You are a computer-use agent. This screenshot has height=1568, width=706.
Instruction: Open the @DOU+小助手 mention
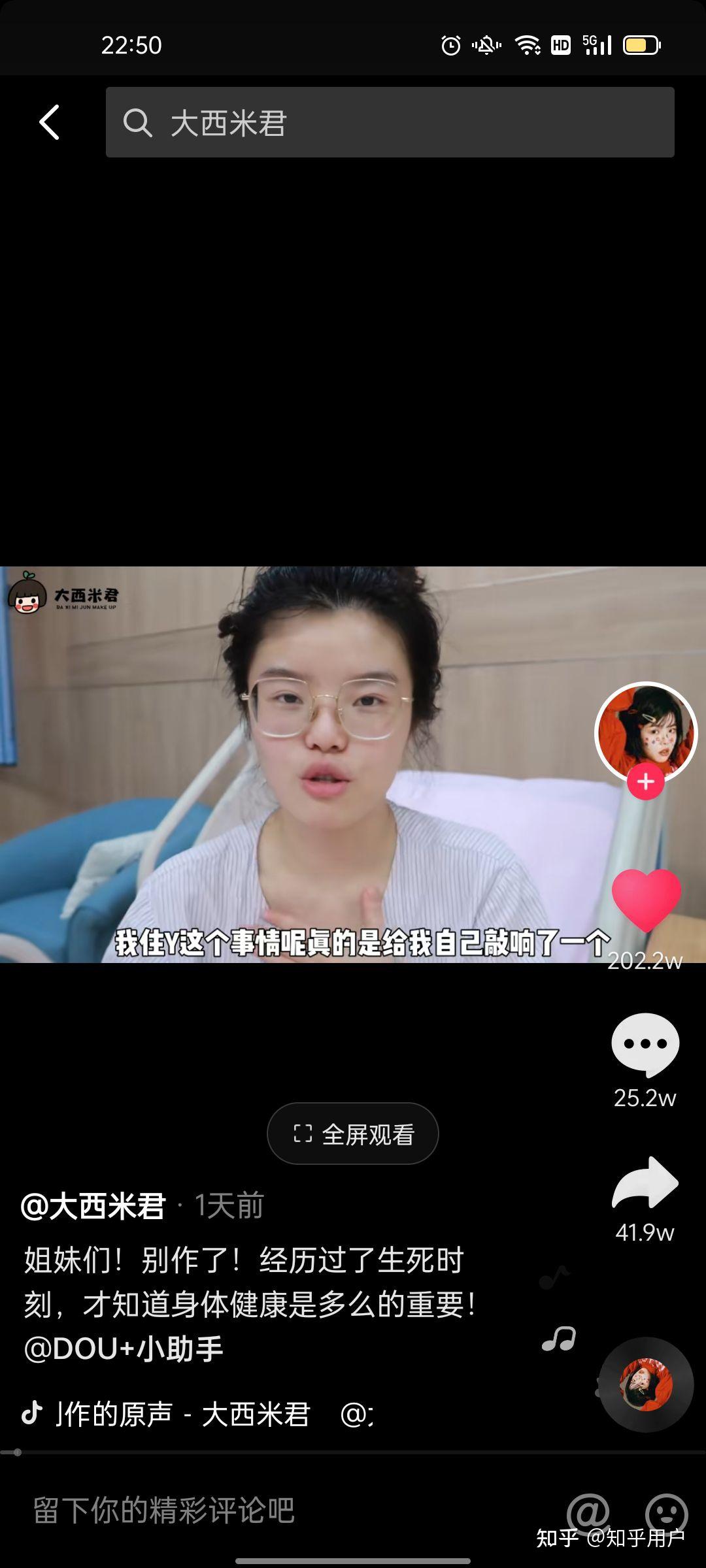[124, 1349]
